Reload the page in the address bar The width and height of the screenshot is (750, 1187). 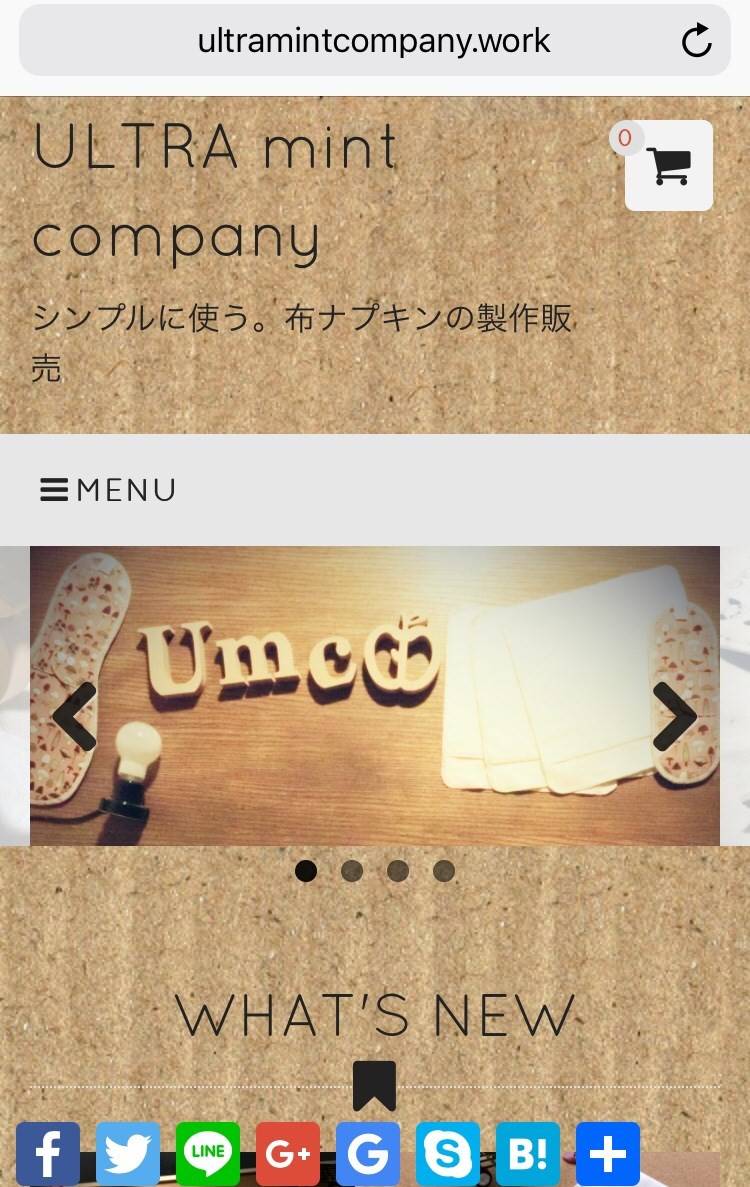pos(696,41)
